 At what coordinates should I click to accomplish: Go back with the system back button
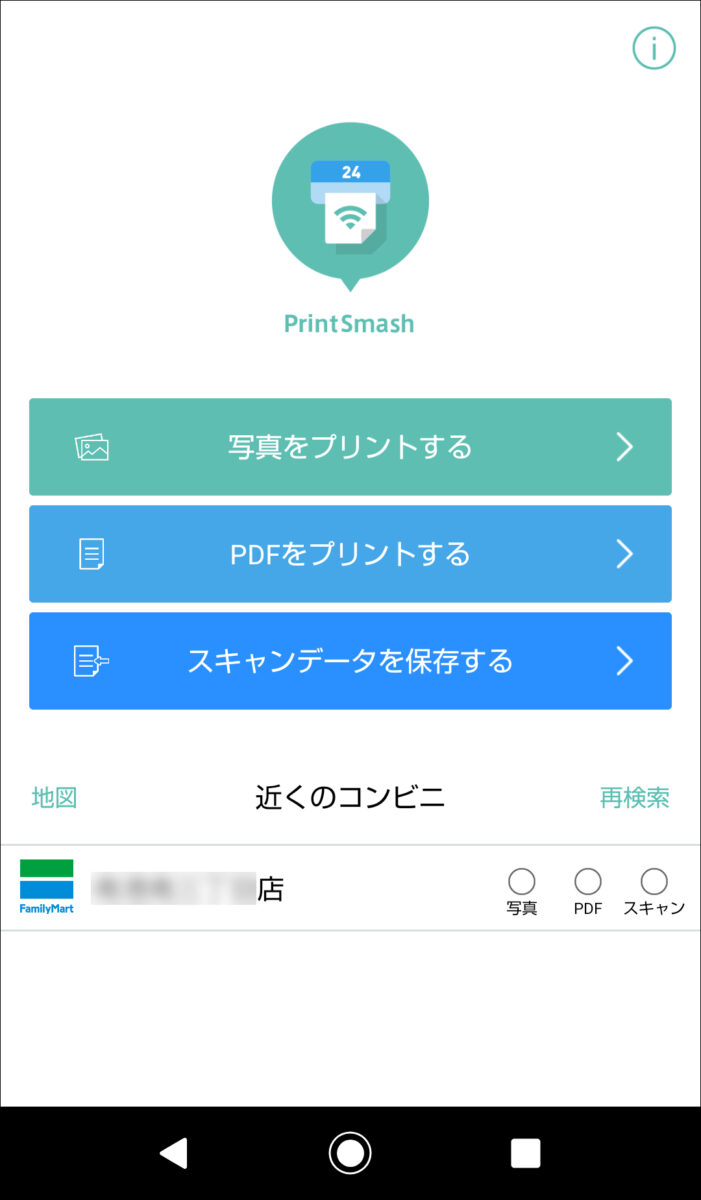pyautogui.click(x=174, y=1153)
